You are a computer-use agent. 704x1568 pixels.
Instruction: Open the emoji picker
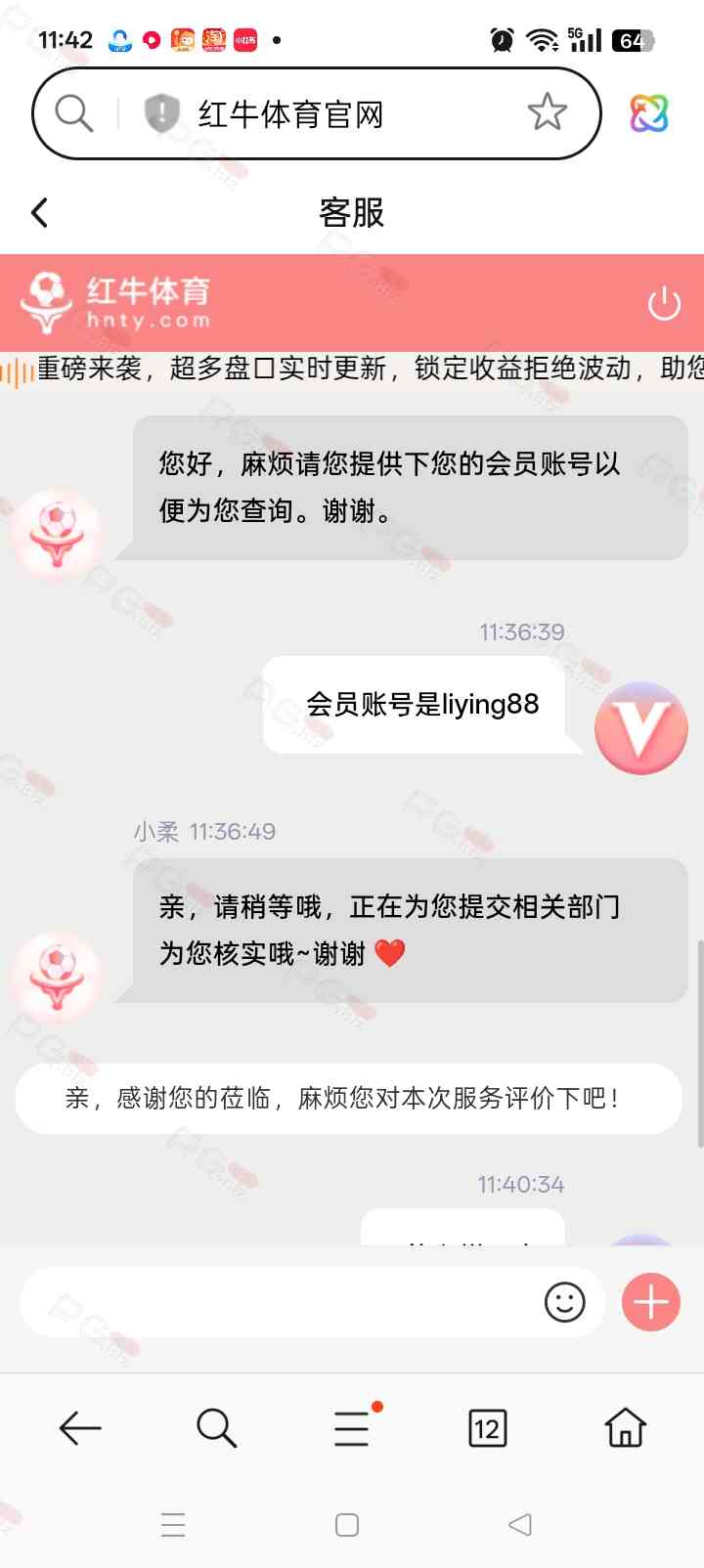coord(564,1302)
